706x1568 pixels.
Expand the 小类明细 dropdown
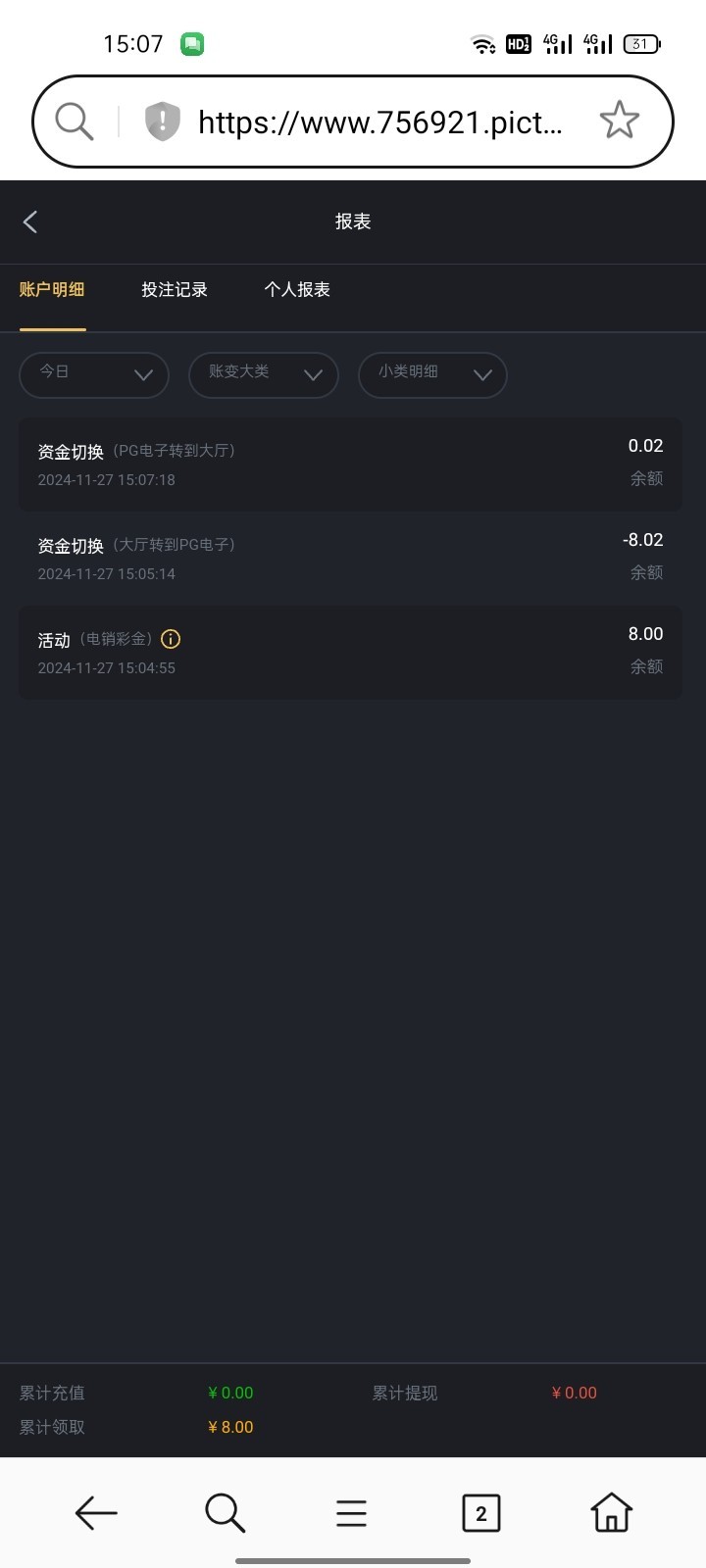coord(432,374)
